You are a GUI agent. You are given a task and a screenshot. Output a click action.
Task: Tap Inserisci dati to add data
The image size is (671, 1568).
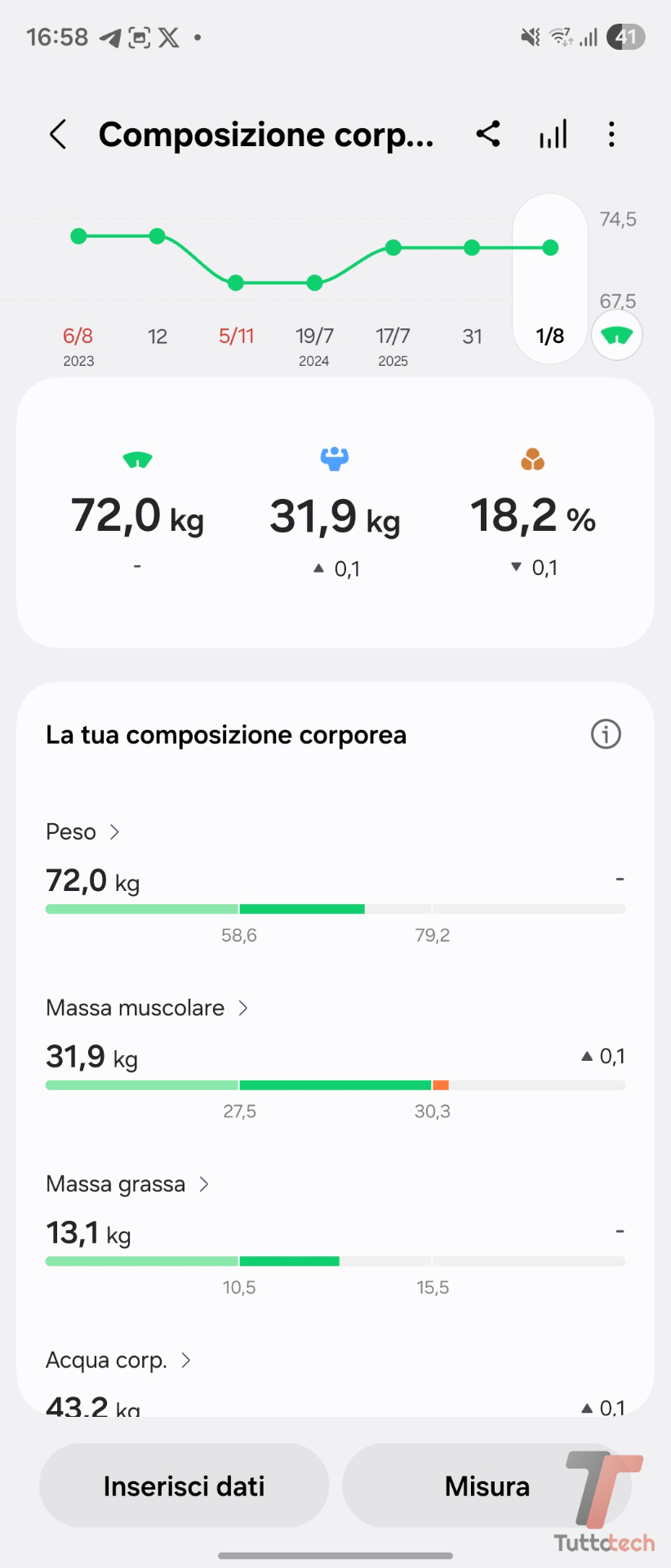click(184, 1486)
